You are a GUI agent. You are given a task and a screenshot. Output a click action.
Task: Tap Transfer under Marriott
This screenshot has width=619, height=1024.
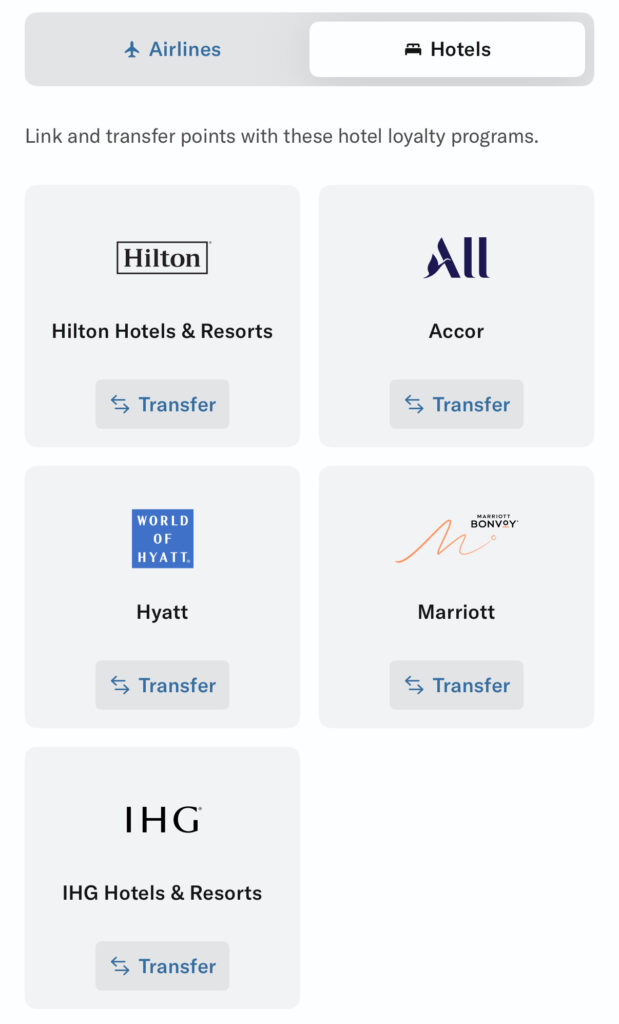point(456,685)
